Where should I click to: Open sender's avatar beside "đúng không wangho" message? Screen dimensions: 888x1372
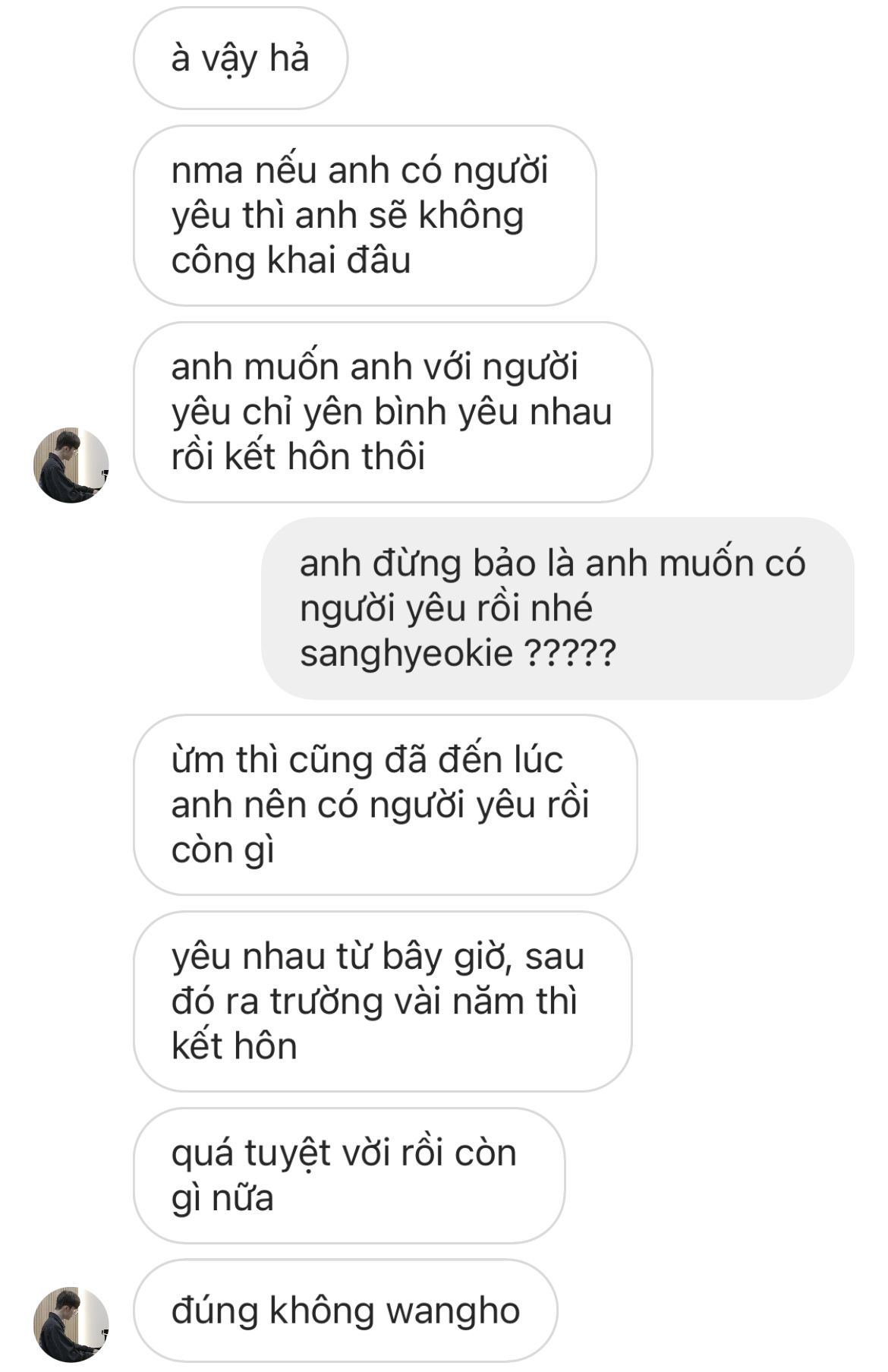point(71,1325)
